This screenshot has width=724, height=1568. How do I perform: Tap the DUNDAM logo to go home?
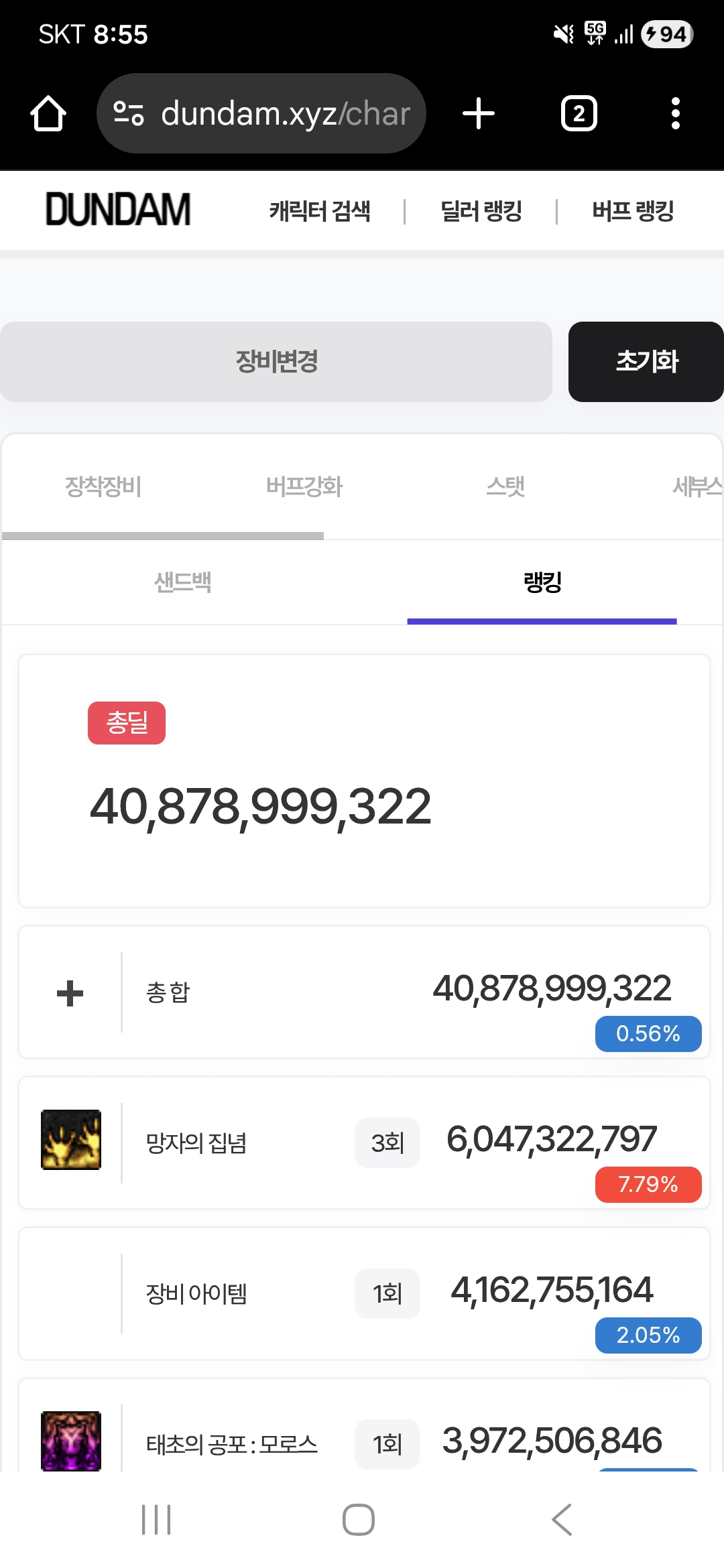pyautogui.click(x=118, y=210)
